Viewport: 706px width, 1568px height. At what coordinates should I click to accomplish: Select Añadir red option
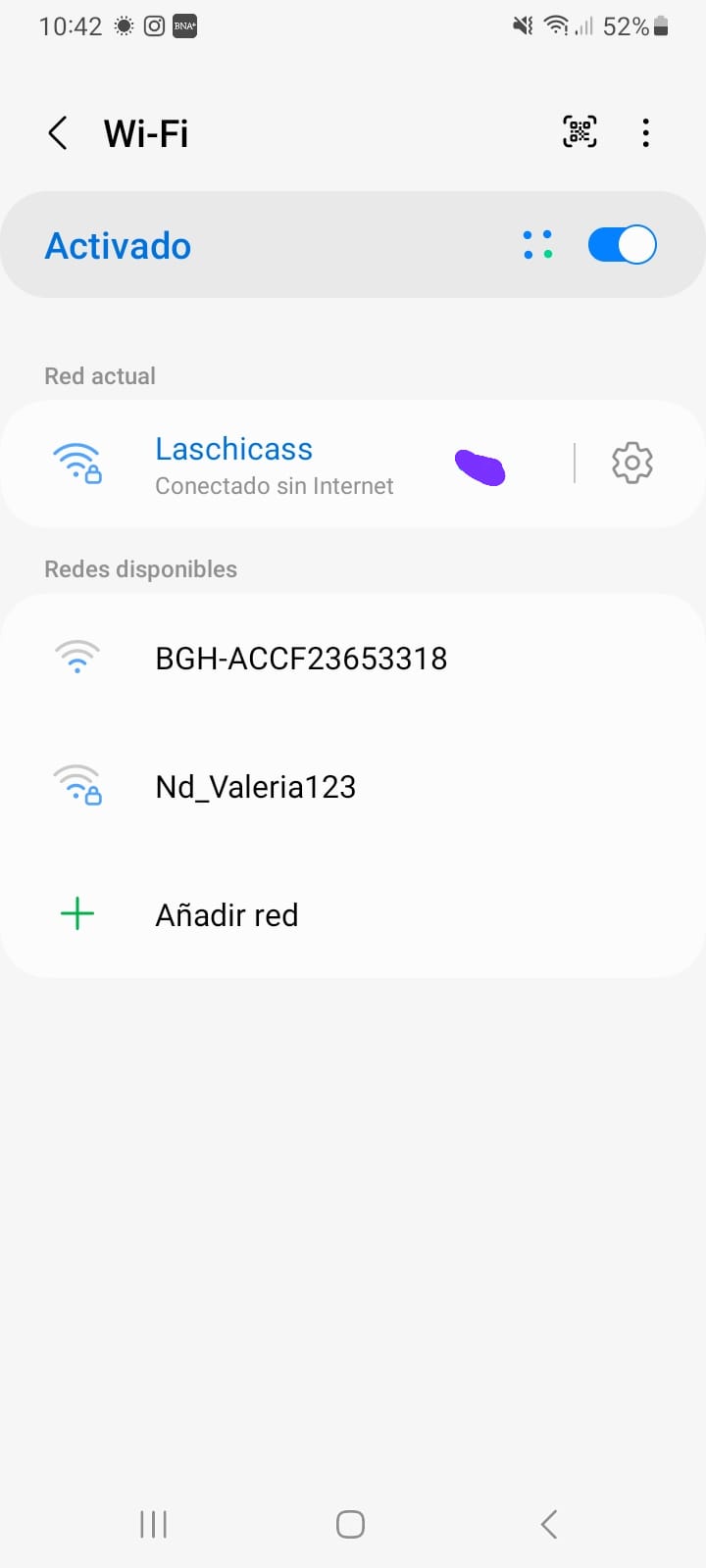click(227, 915)
